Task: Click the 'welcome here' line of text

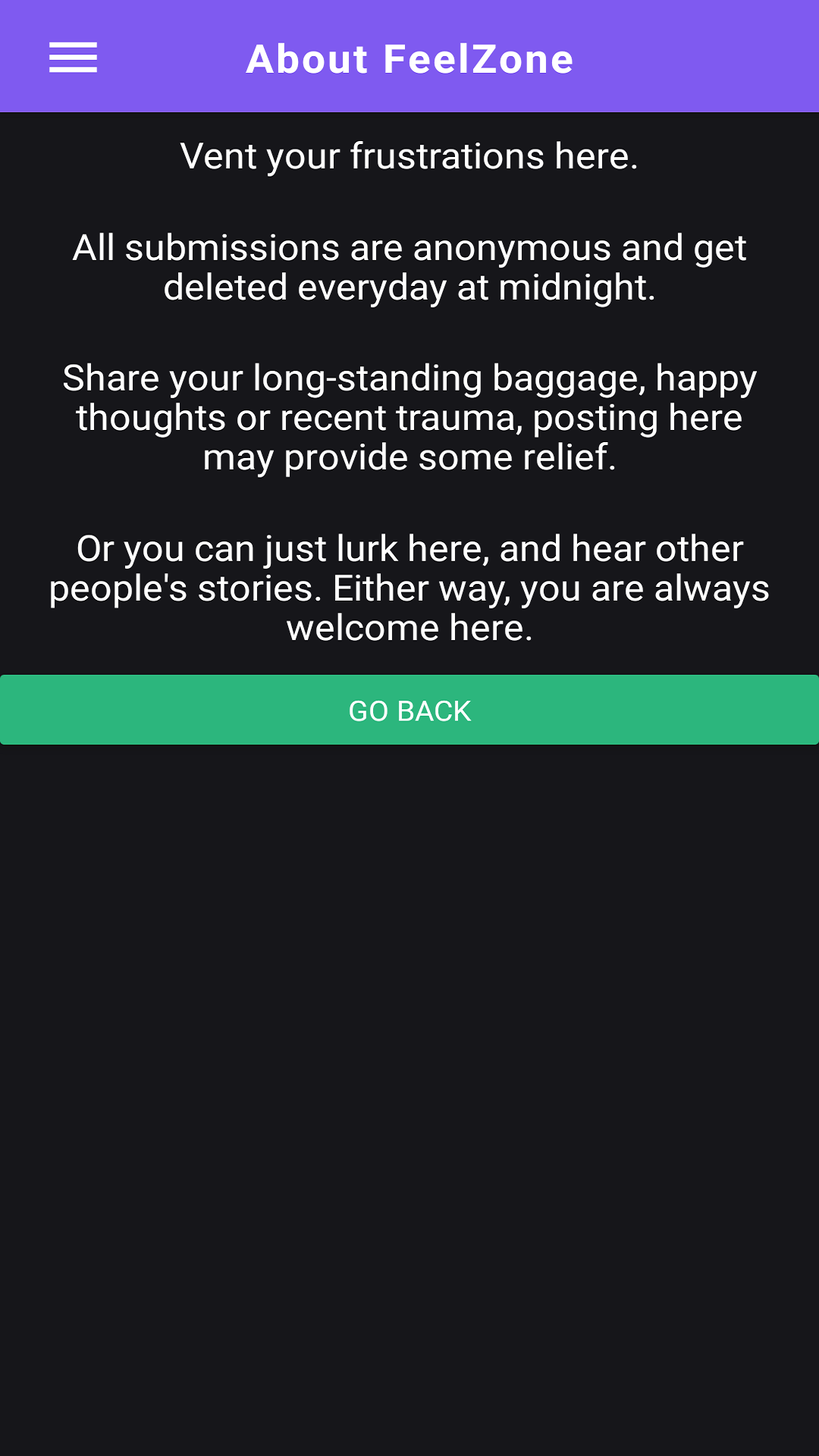Action: tap(409, 627)
